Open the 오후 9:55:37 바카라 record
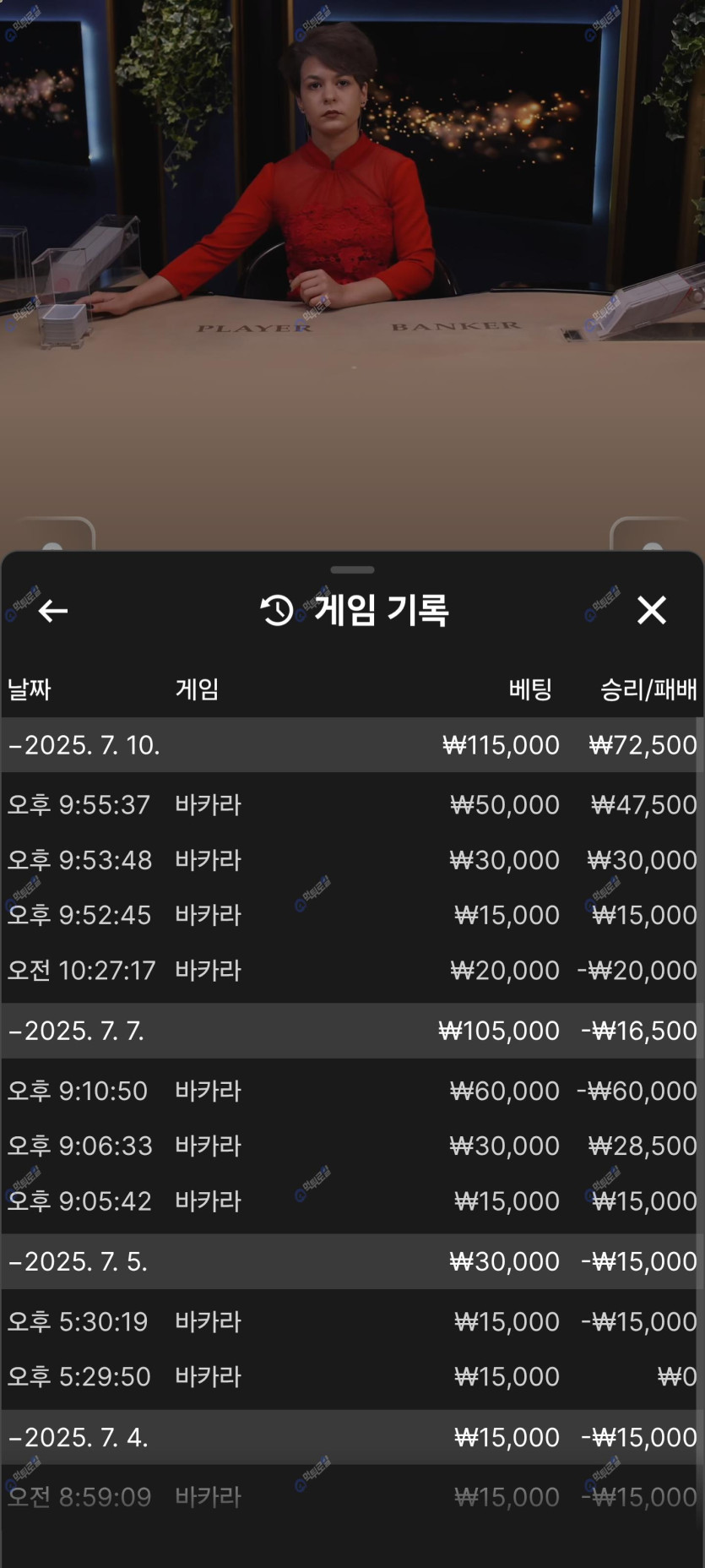Viewport: 705px width, 1568px height. tap(350, 804)
